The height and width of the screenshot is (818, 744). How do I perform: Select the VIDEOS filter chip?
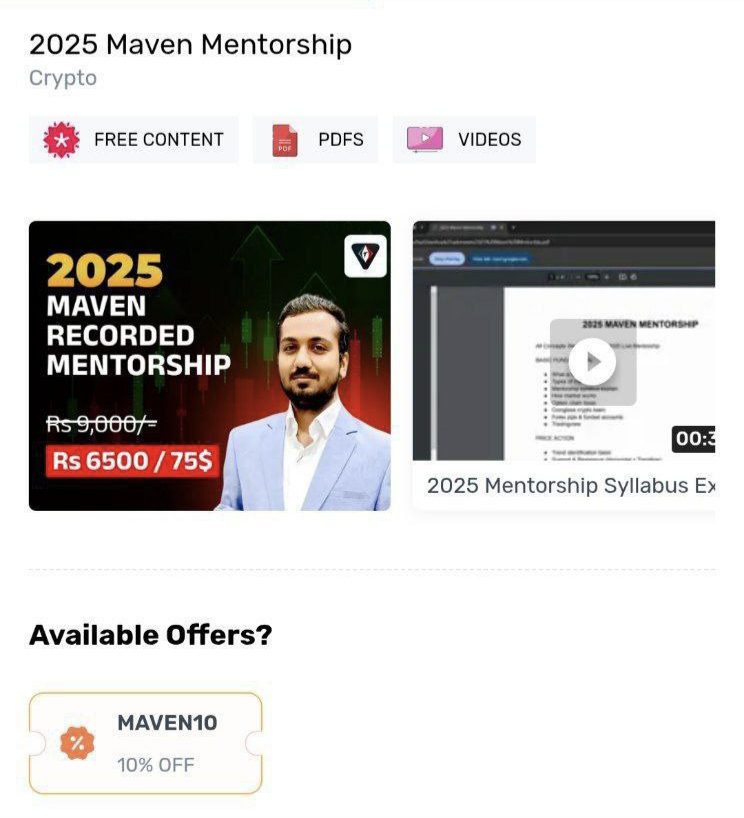point(463,139)
